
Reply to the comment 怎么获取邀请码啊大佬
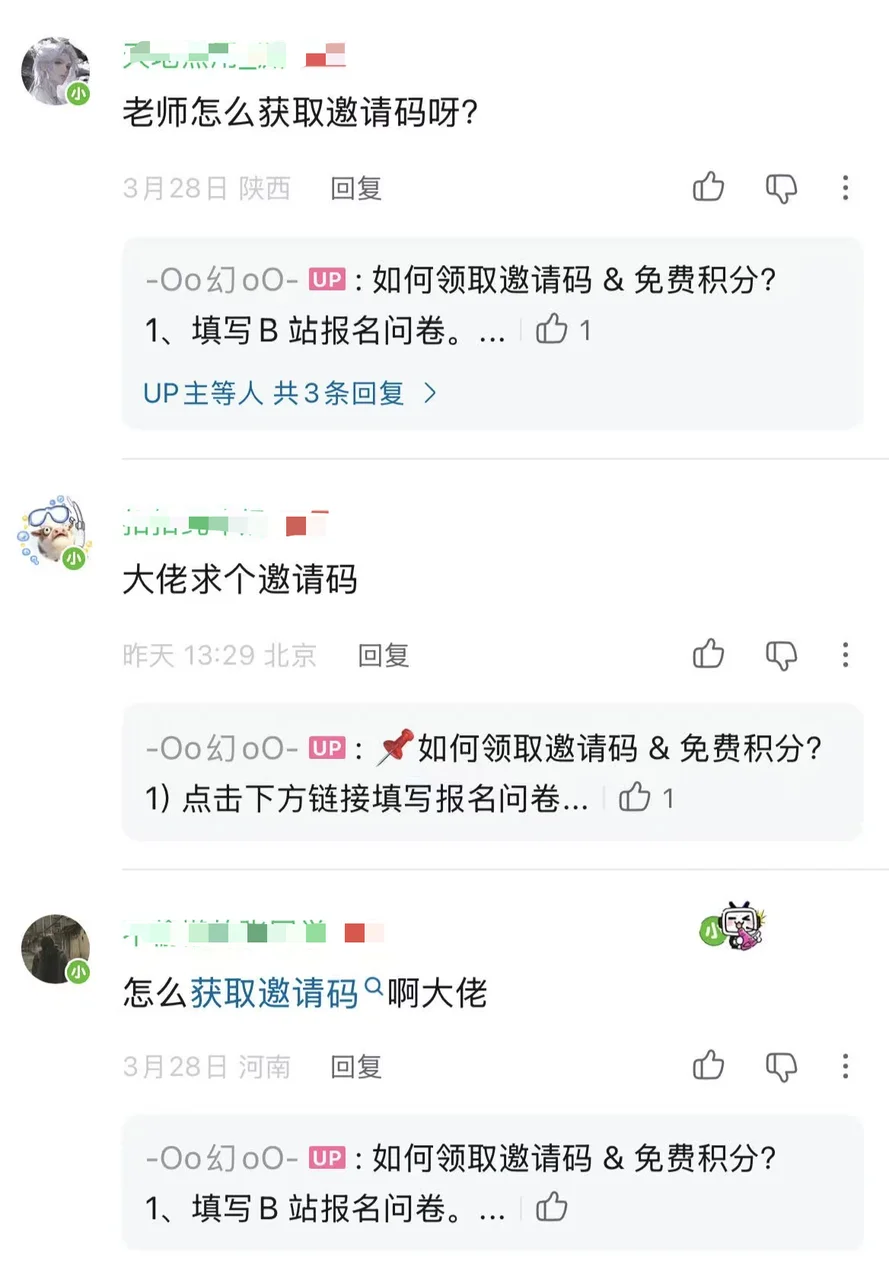355,1066
